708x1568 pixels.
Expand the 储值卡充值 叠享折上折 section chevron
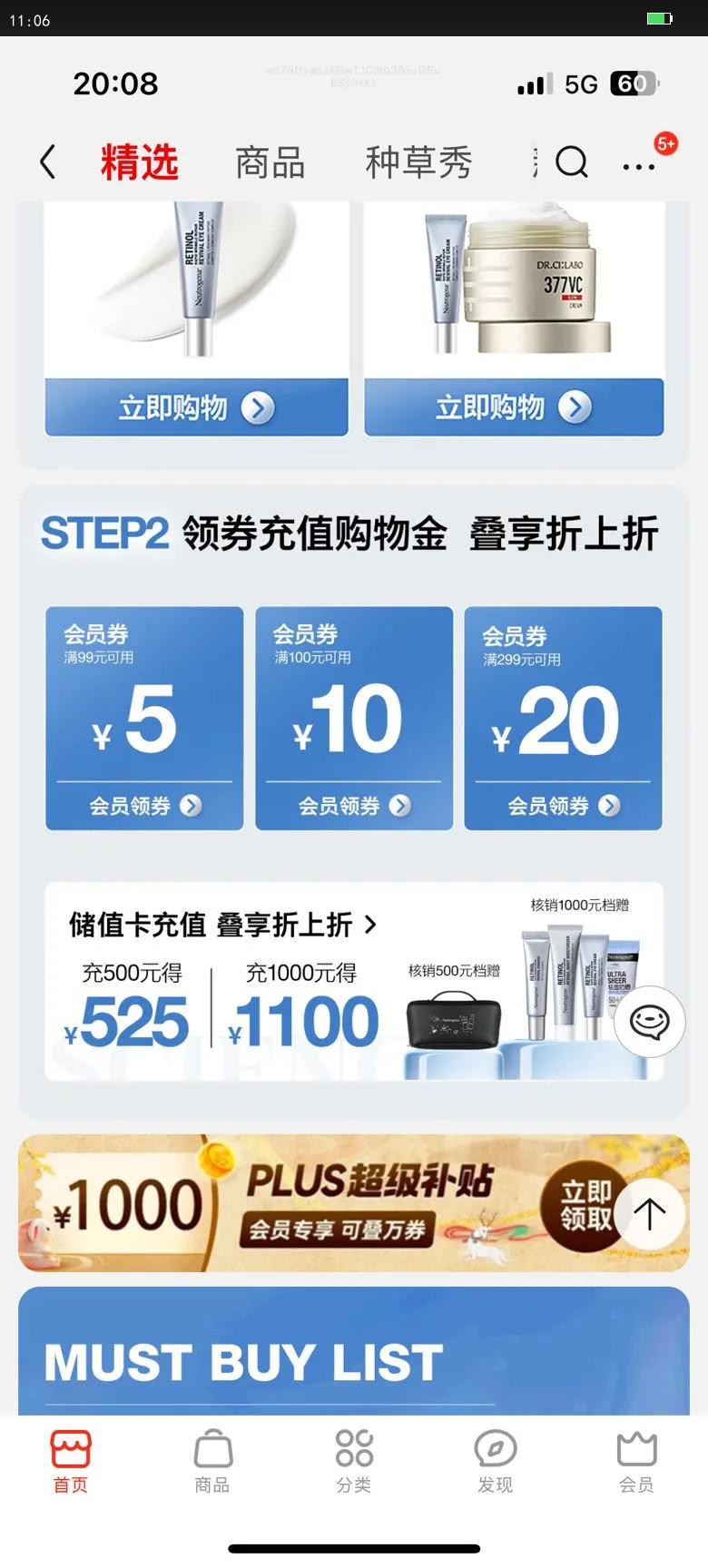370,926
